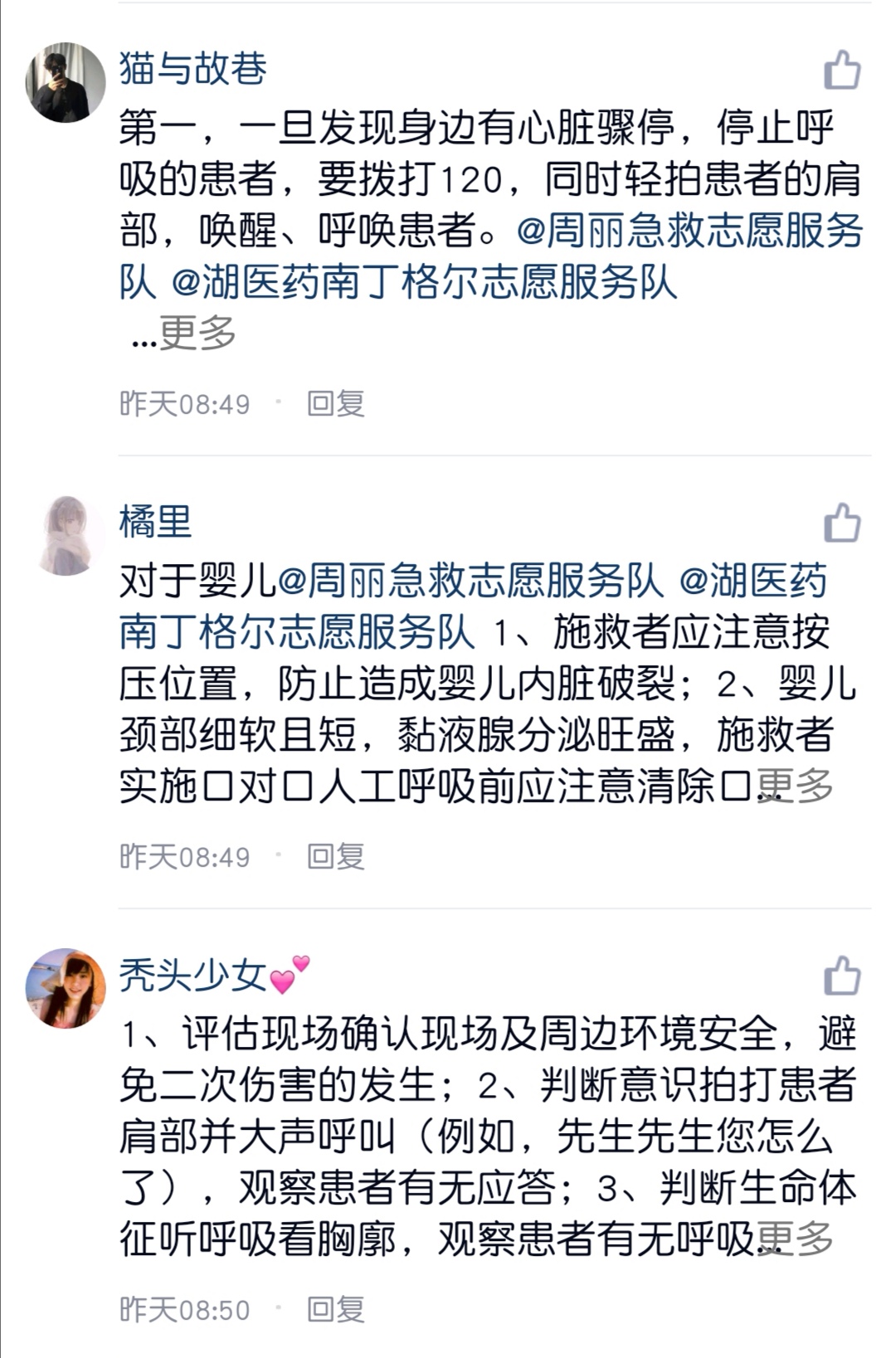
Task: Open 橘里's profile avatar
Action: [66, 535]
